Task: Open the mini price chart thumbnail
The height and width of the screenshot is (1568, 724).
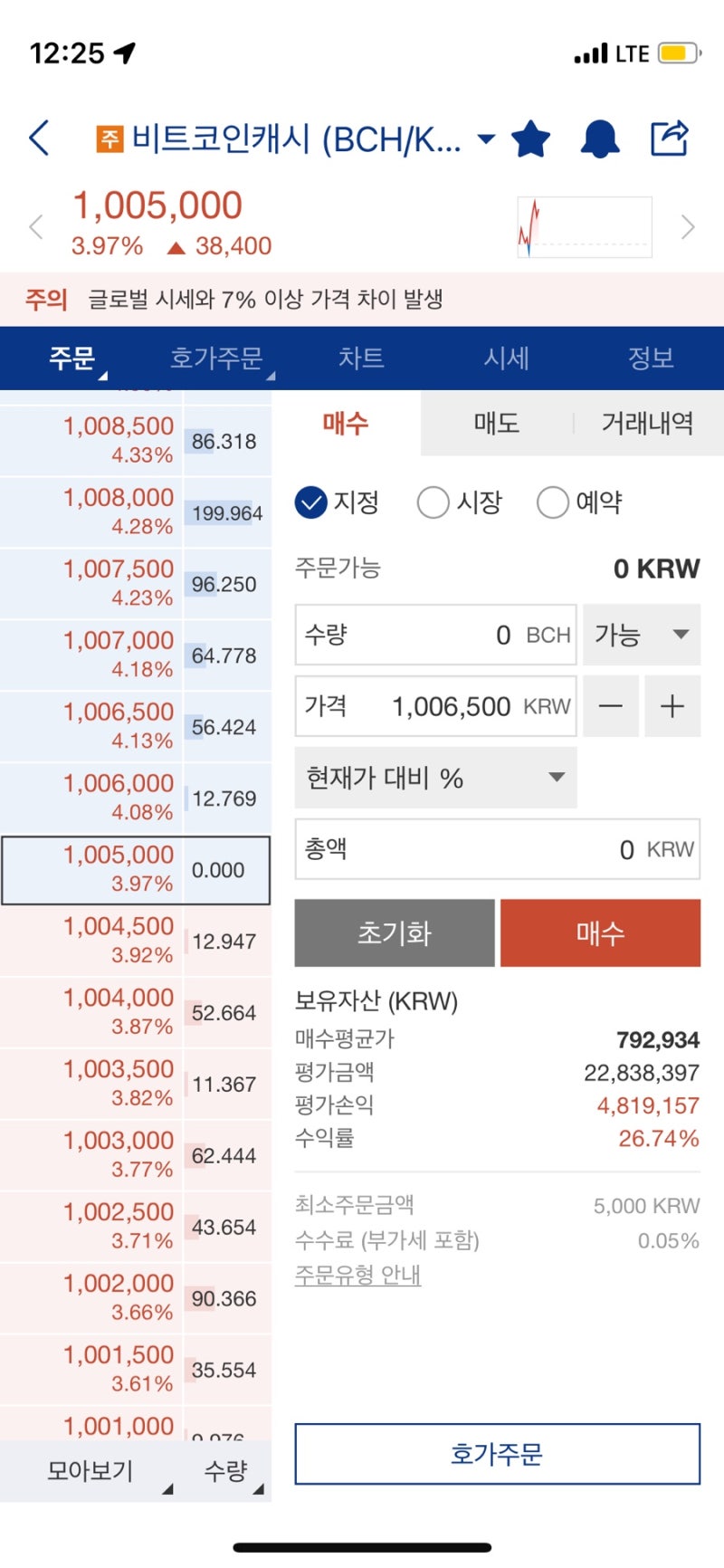Action: [x=584, y=226]
